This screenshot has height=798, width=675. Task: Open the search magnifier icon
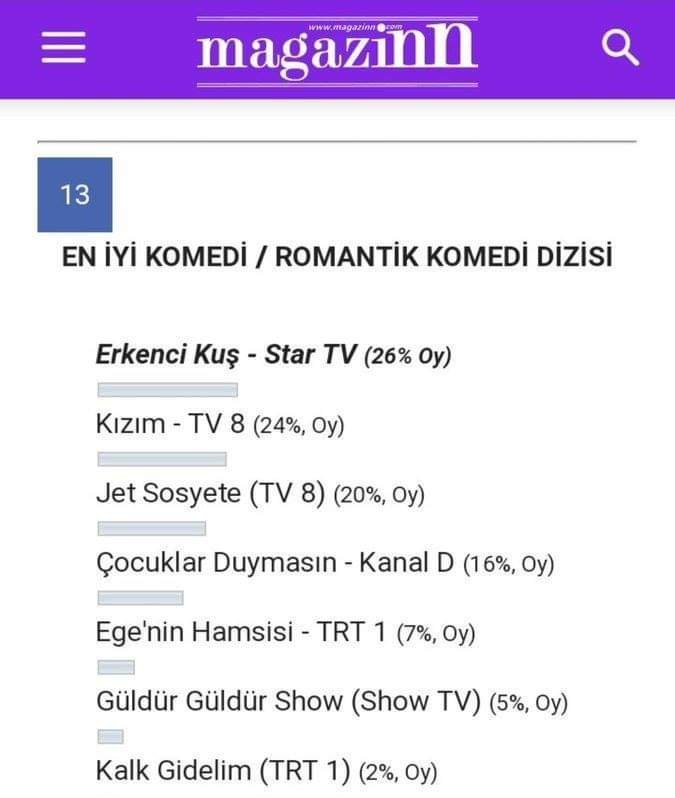[621, 48]
